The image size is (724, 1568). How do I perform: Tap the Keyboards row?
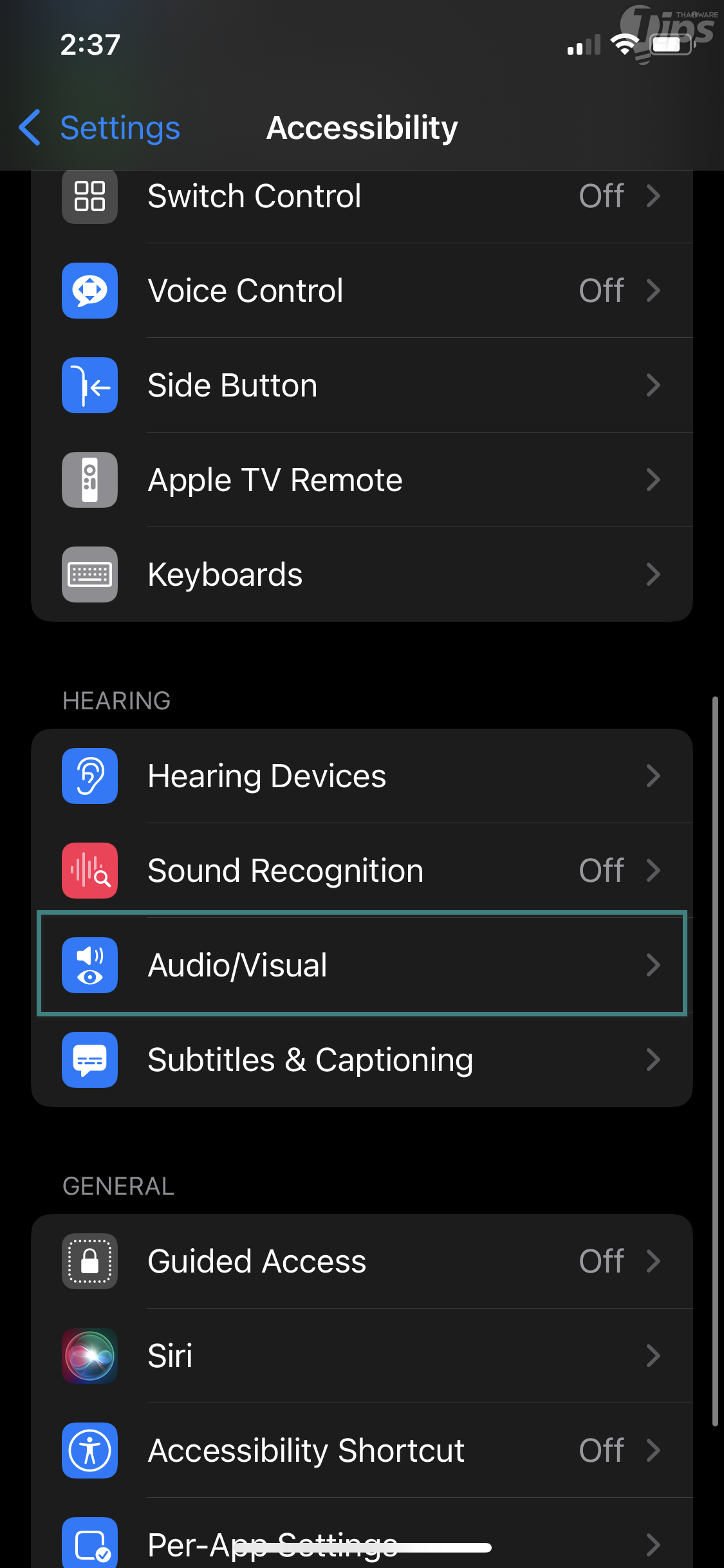362,574
